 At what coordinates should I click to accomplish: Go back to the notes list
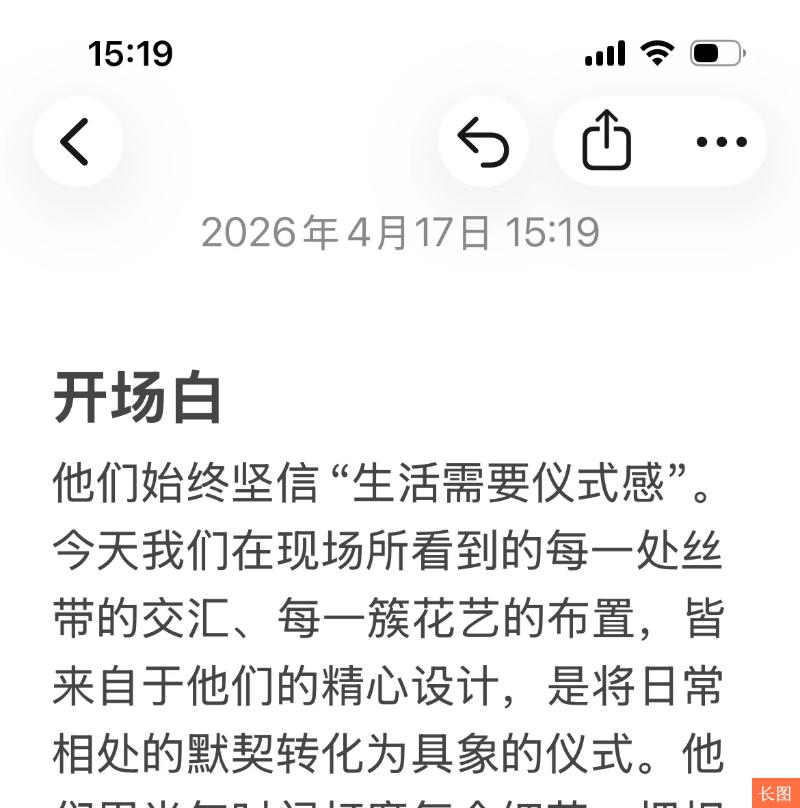coord(76,141)
